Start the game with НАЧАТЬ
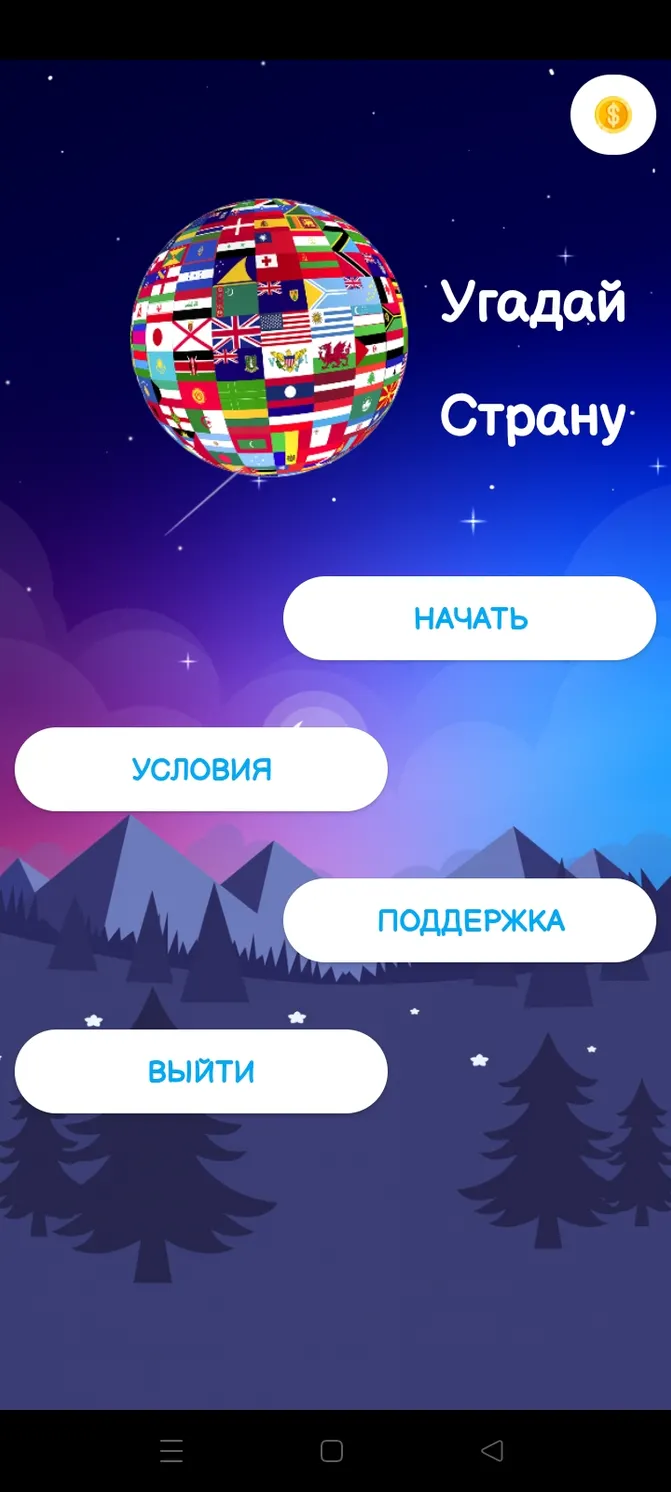The image size is (671, 1492). [x=470, y=618]
